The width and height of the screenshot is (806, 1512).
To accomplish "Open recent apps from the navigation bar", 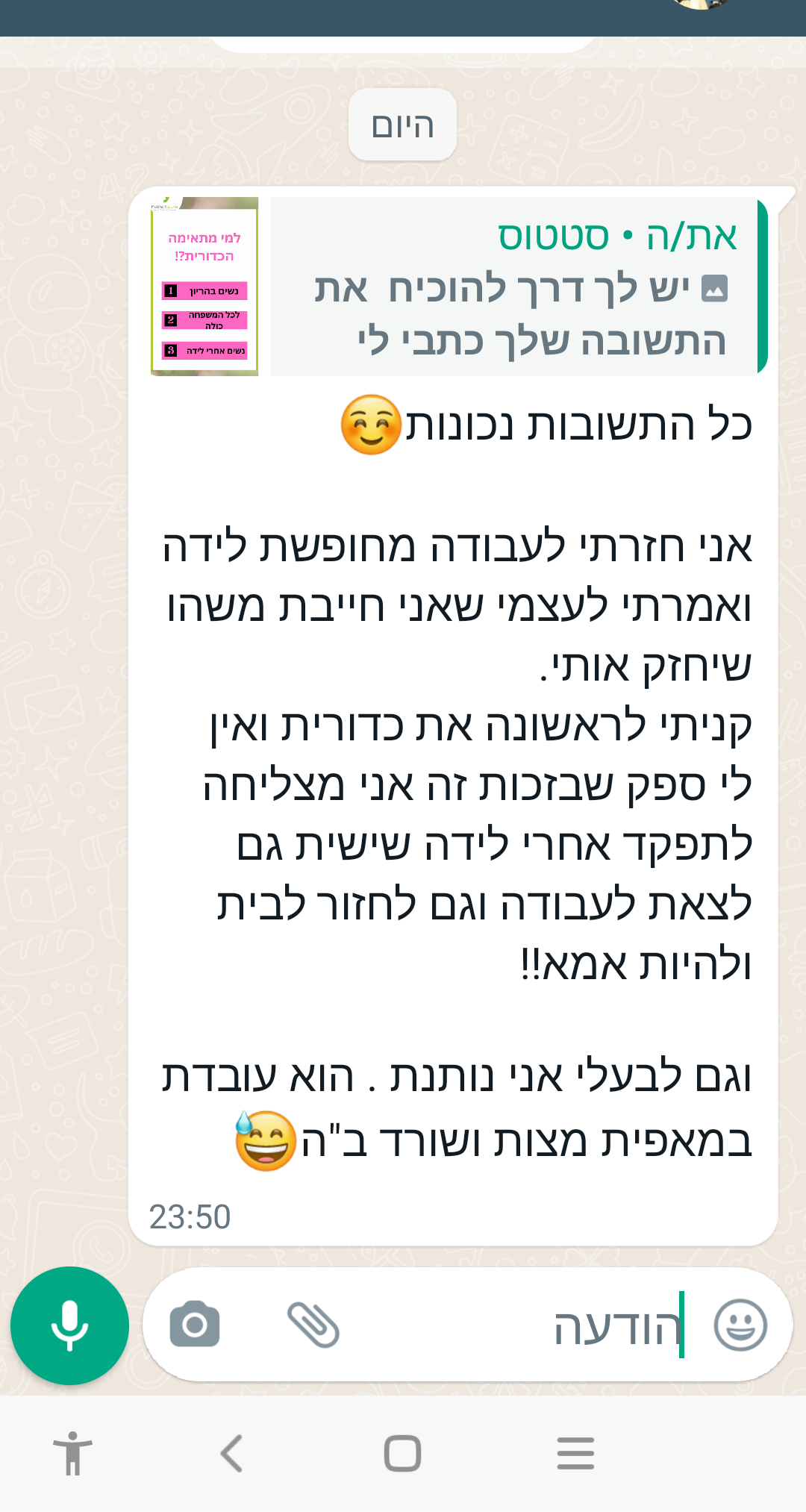I will tap(574, 1452).
